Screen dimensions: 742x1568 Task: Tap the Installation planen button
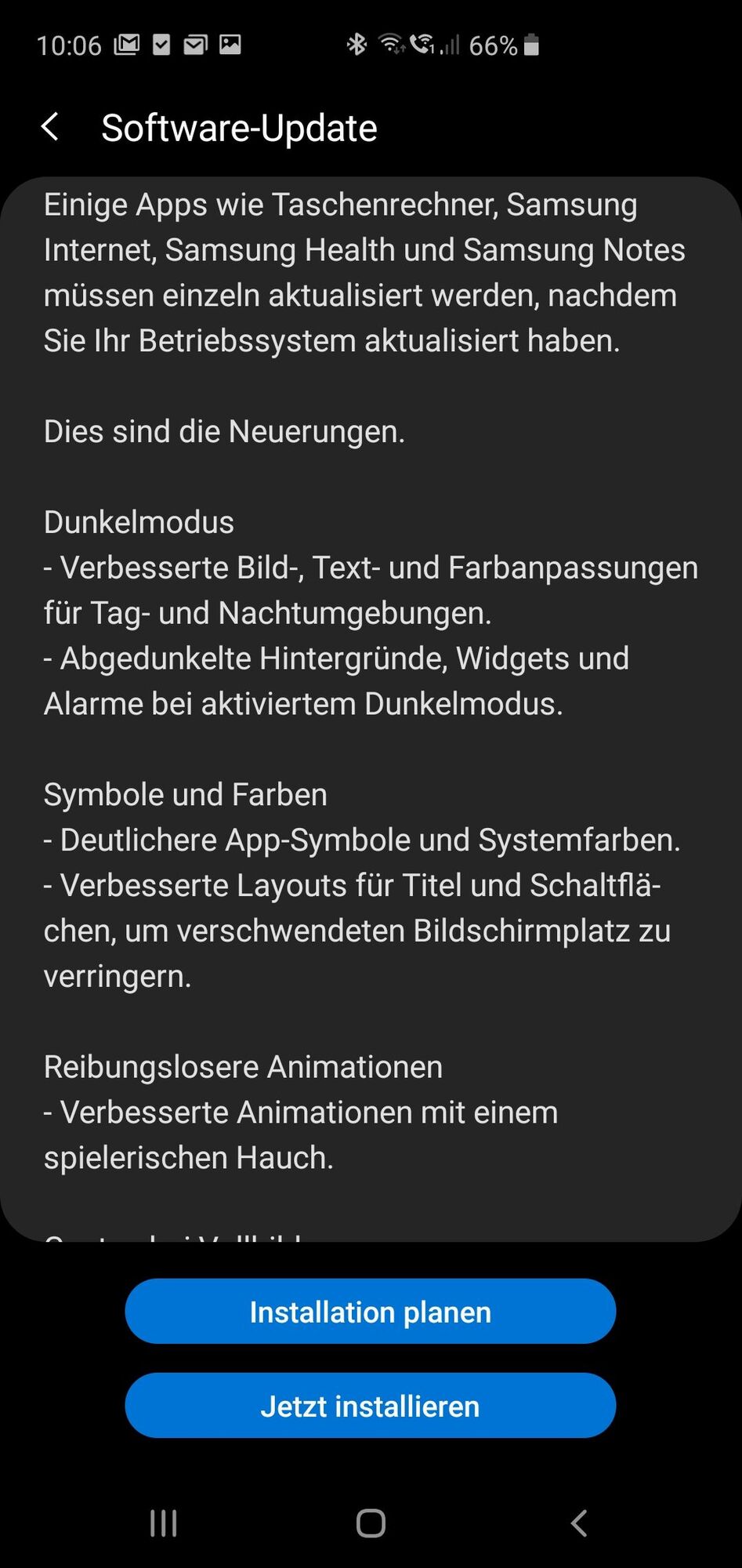click(370, 1312)
